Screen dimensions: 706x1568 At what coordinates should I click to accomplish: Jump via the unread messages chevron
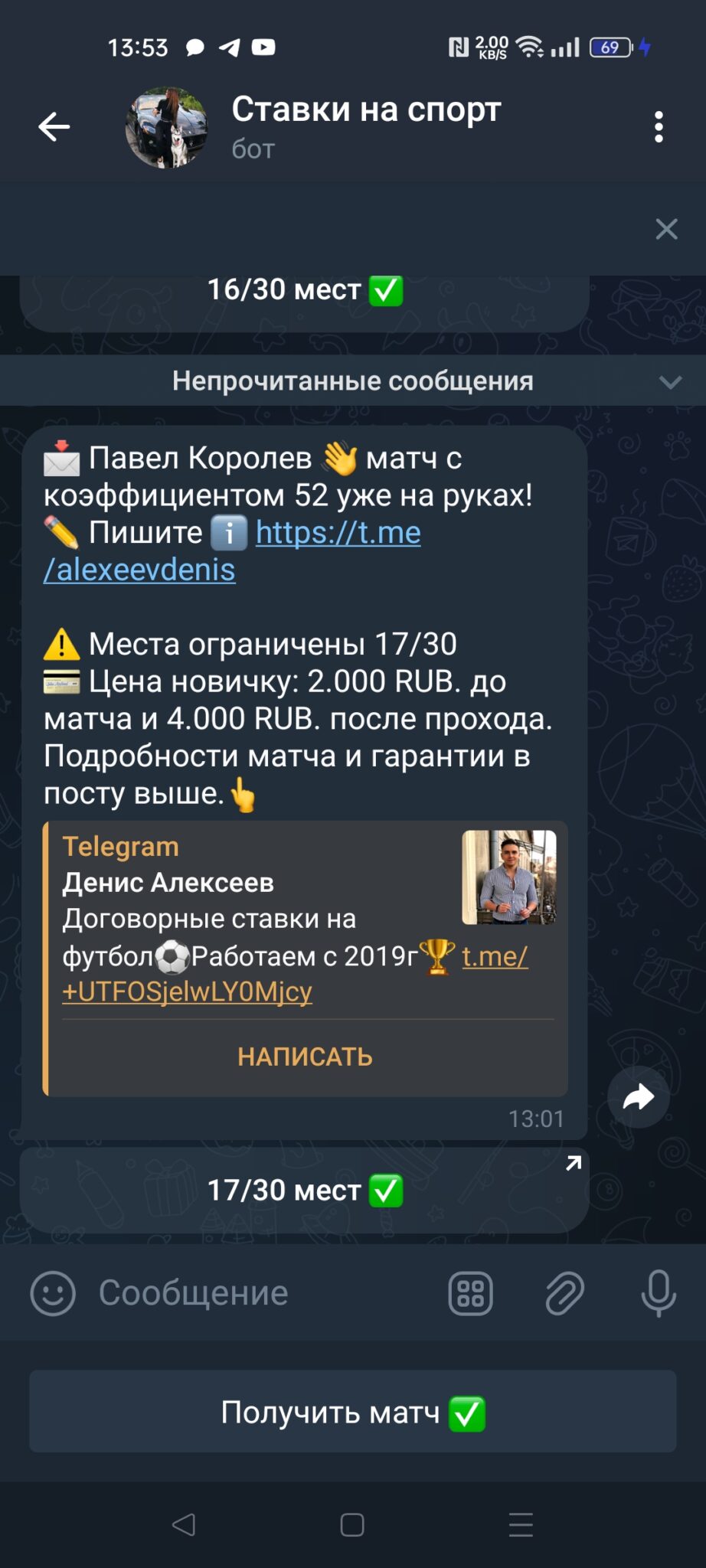pos(670,381)
